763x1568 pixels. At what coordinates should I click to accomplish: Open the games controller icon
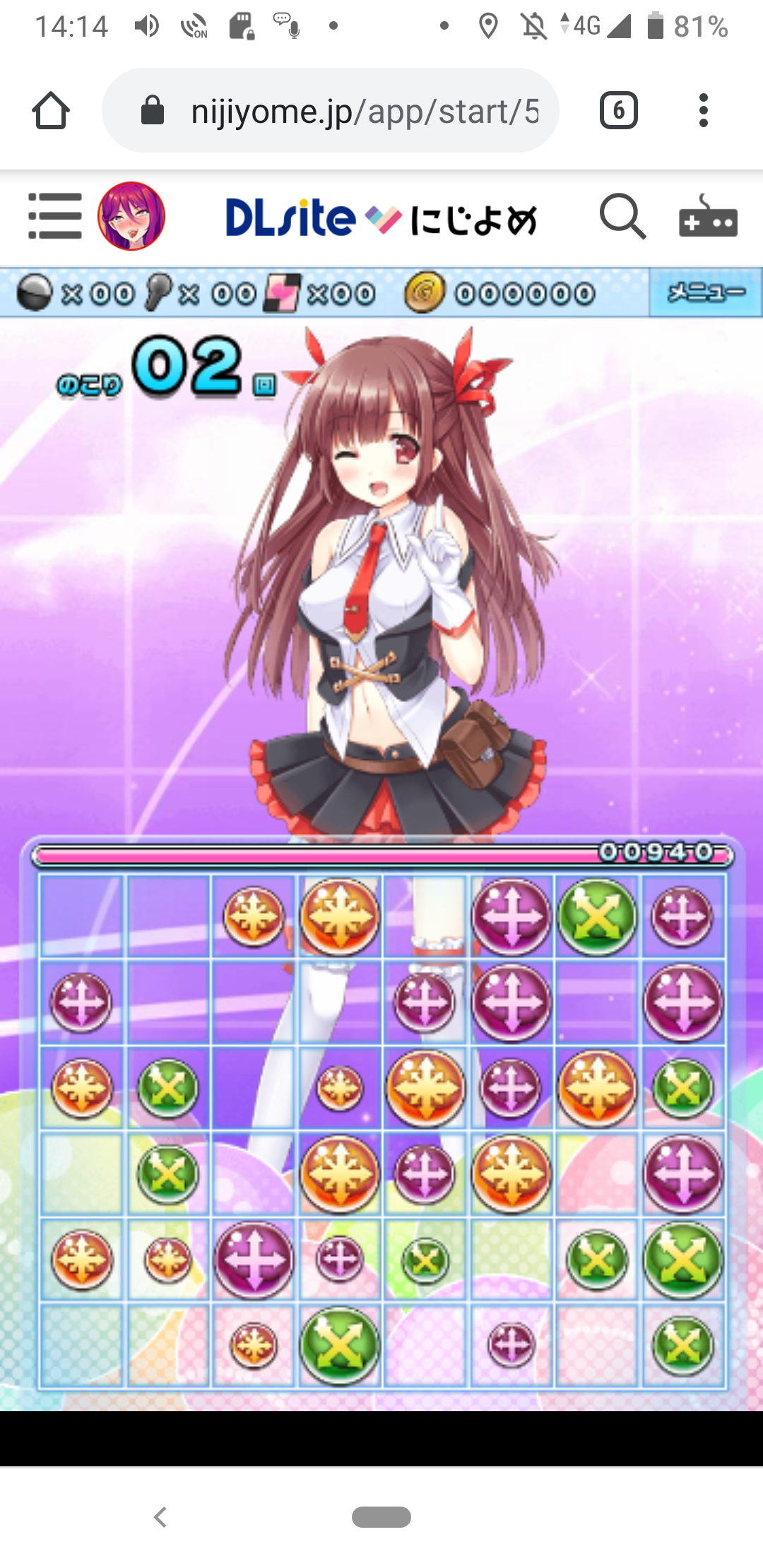click(708, 218)
